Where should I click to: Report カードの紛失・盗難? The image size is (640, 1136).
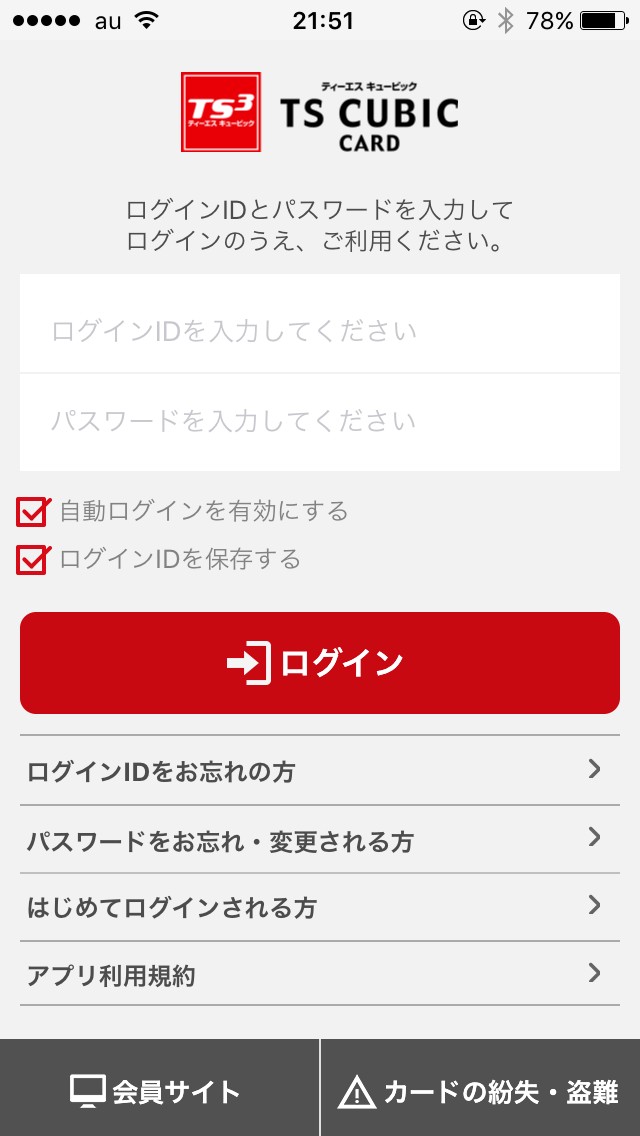click(480, 1090)
